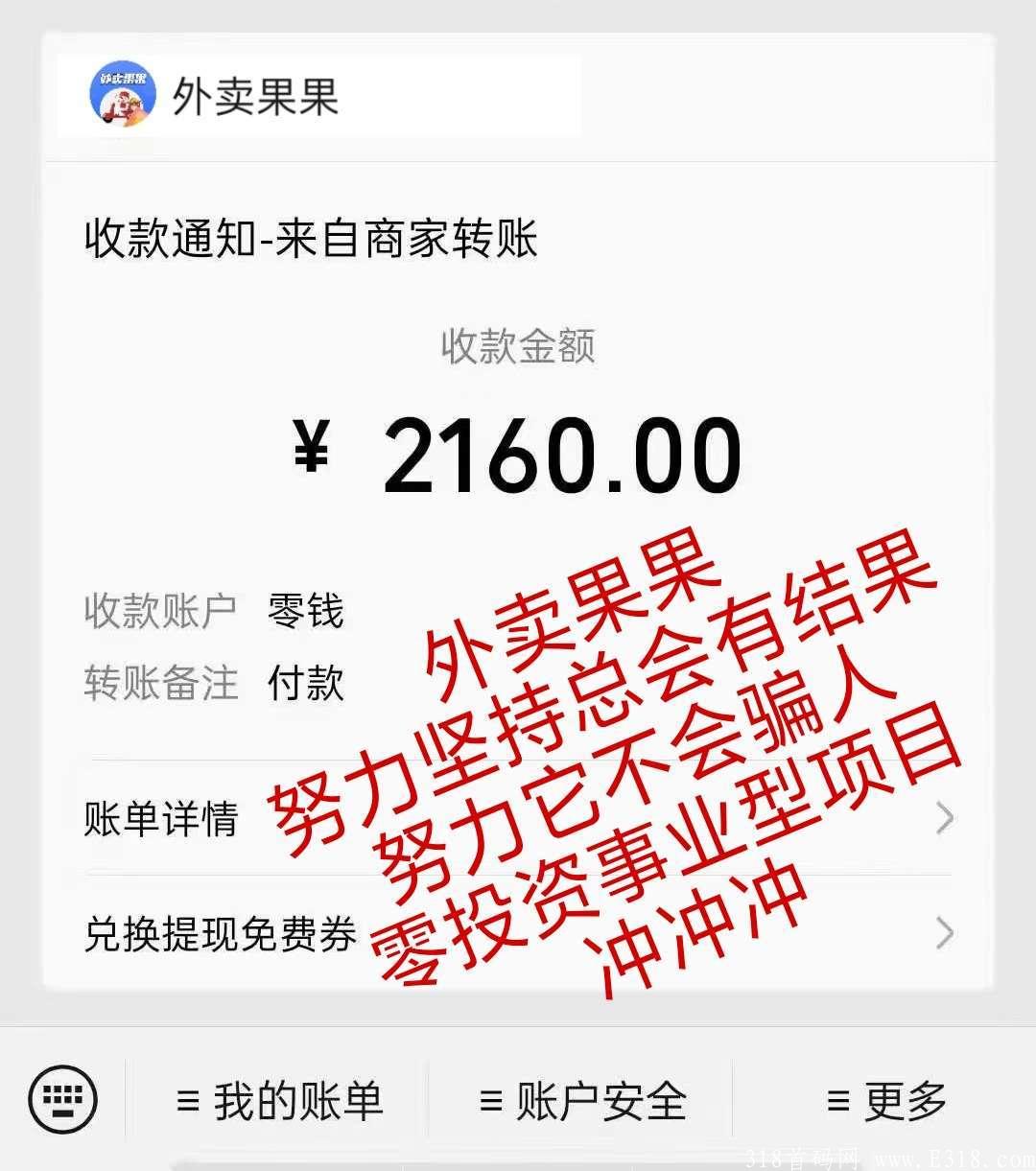Tap the 转账备注 remark label
Viewport: 1036px width, 1171px height.
159,683
